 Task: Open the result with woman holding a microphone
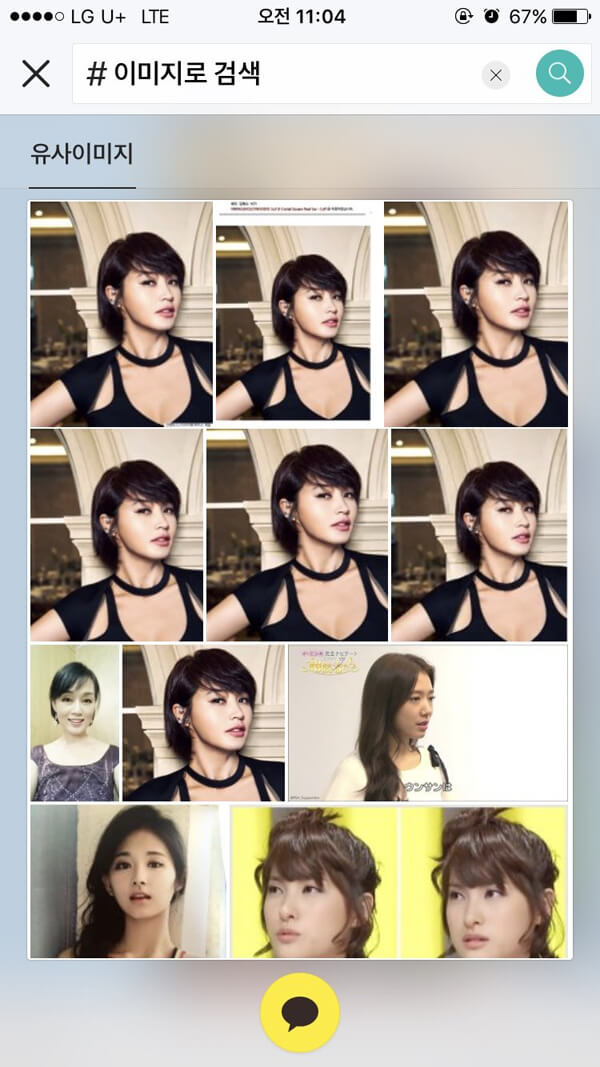coord(427,722)
